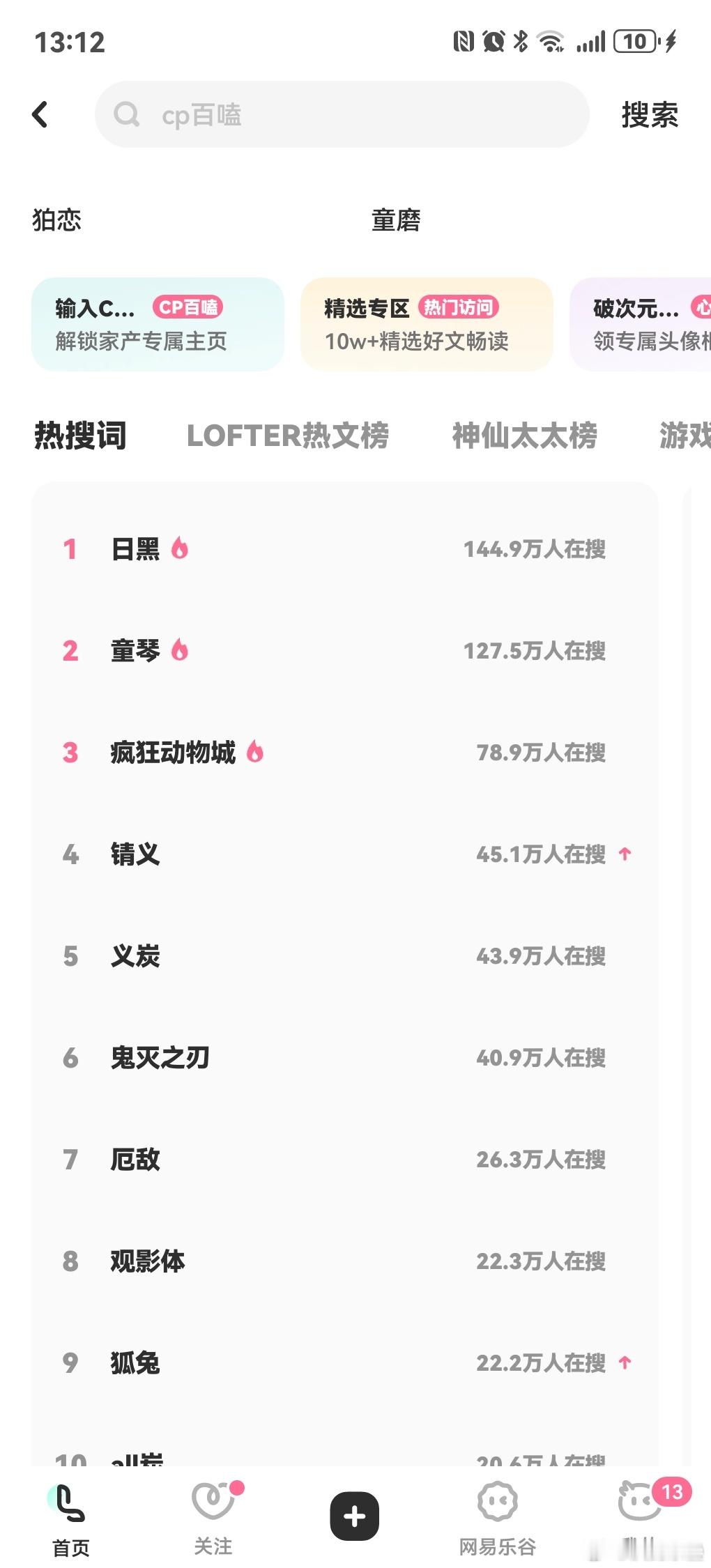Tap the 搜索 search button
The width and height of the screenshot is (711, 1568).
click(648, 115)
